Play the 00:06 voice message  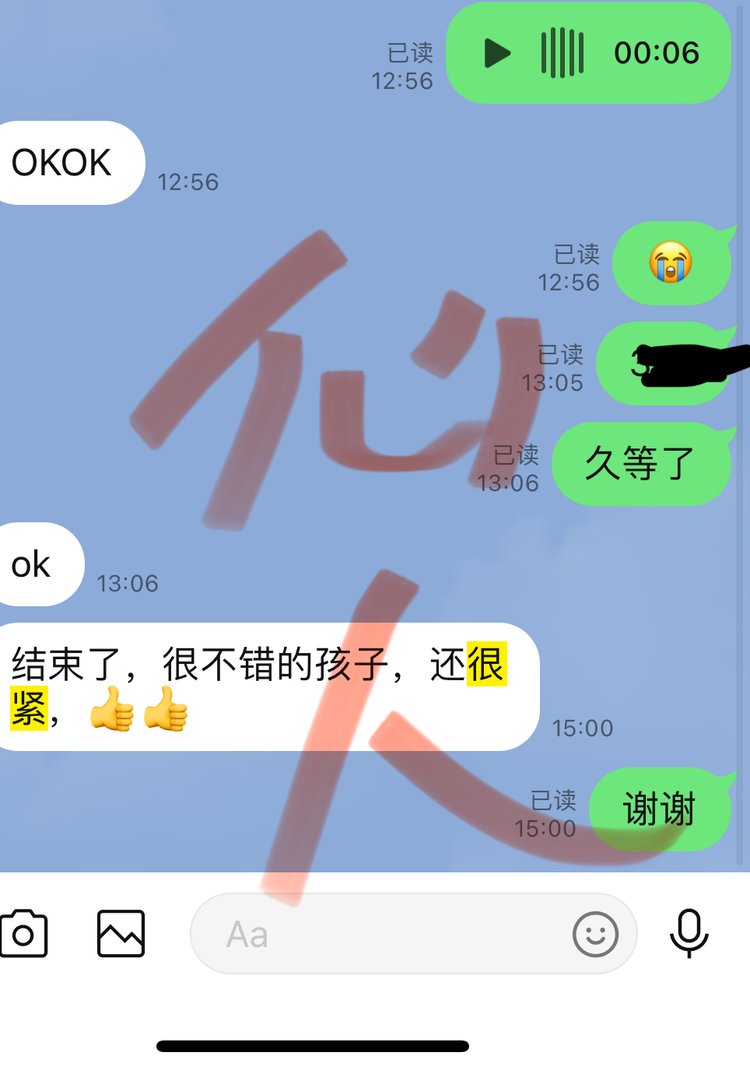pyautogui.click(x=497, y=53)
